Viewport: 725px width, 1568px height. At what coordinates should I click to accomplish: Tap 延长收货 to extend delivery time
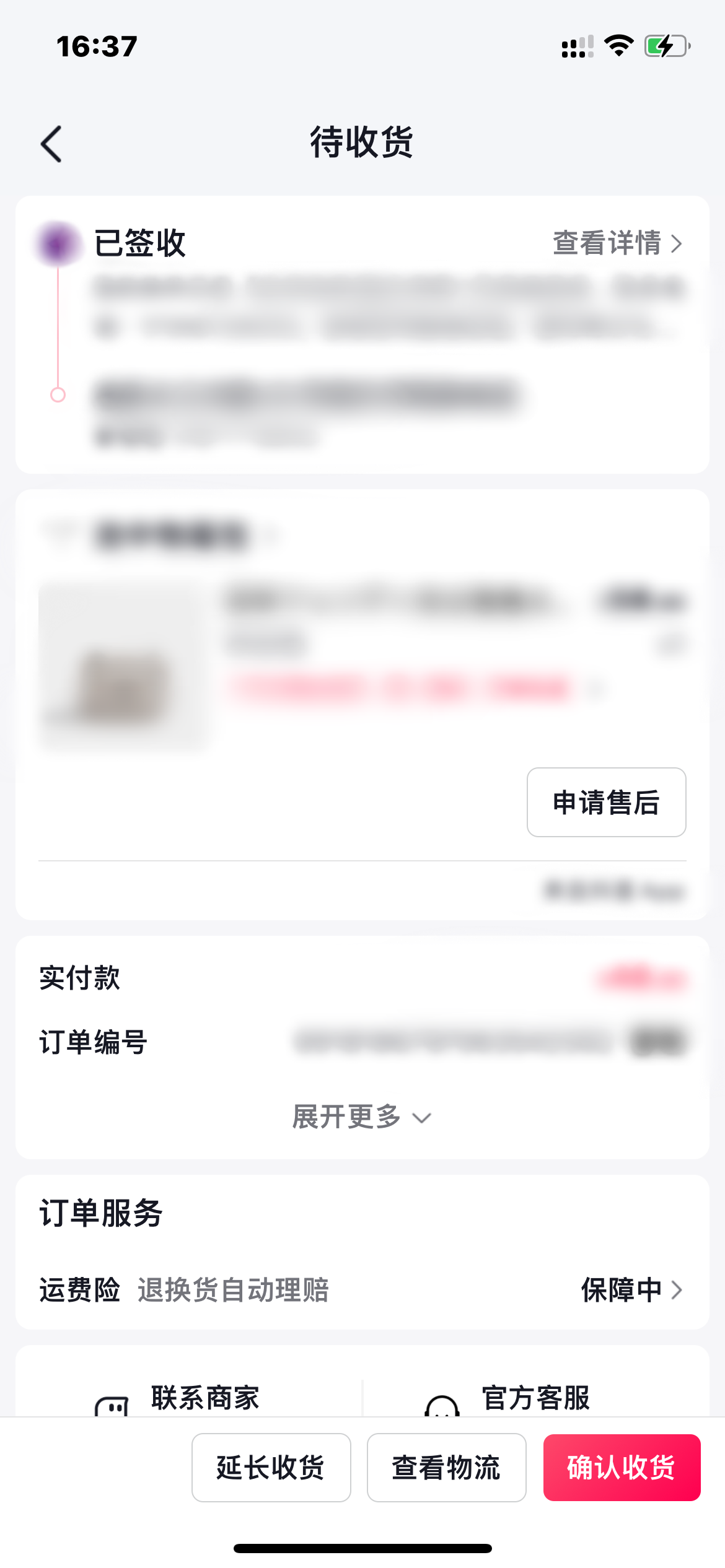(271, 1468)
